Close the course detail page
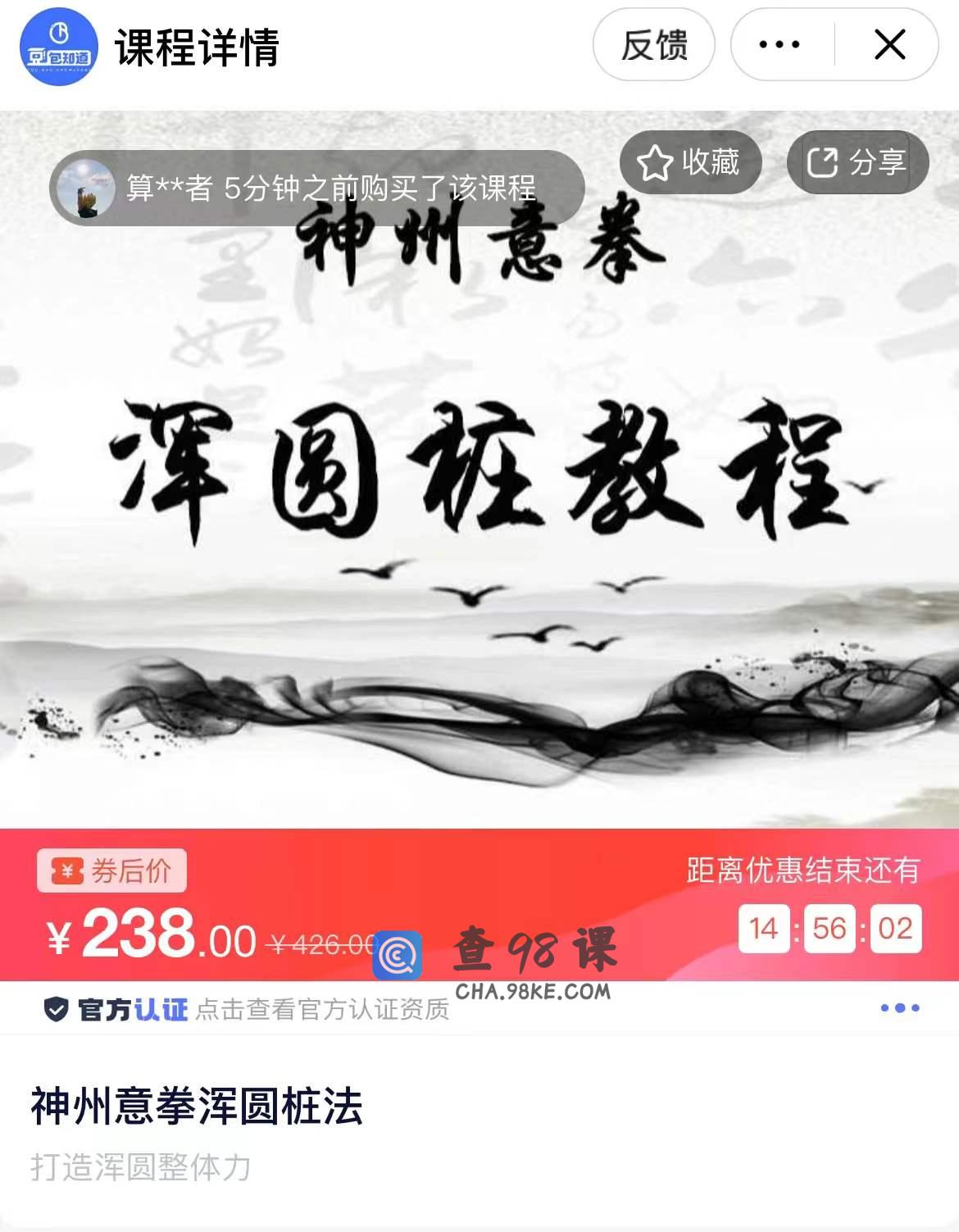 (889, 45)
